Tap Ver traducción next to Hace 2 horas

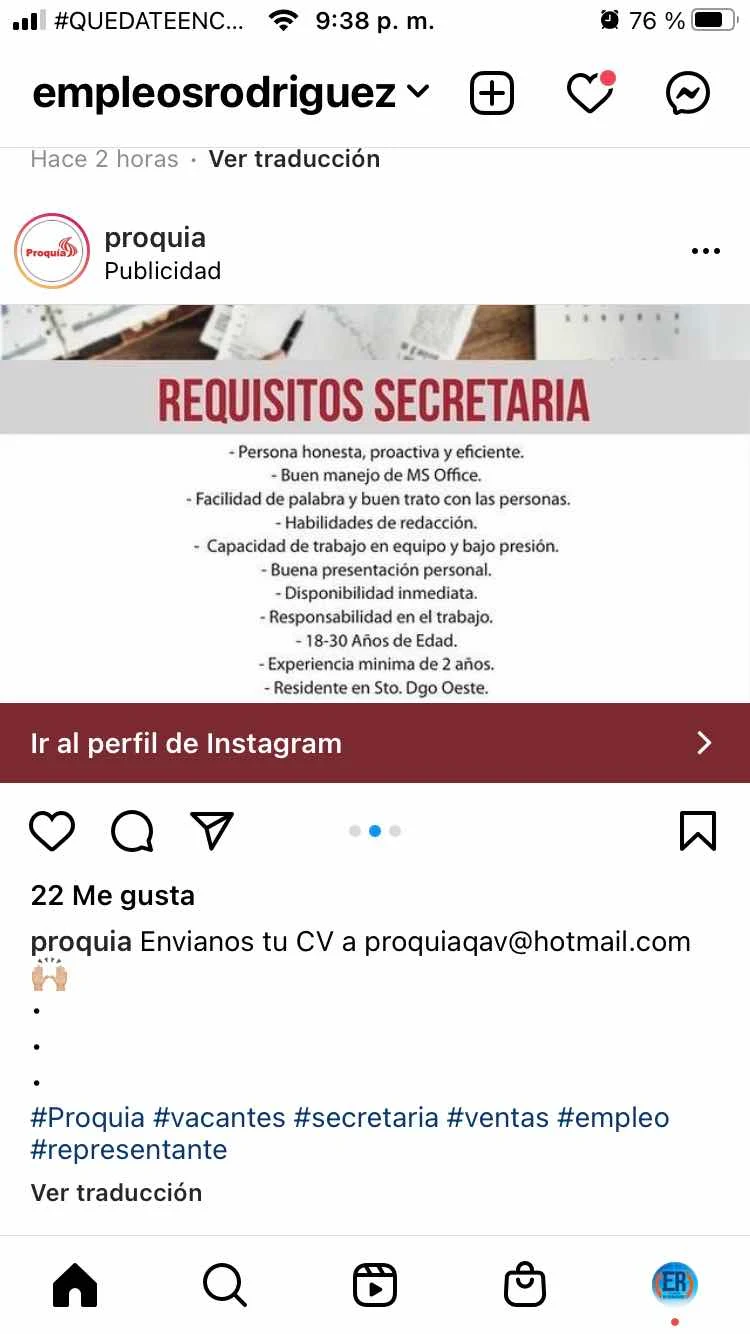coord(294,159)
